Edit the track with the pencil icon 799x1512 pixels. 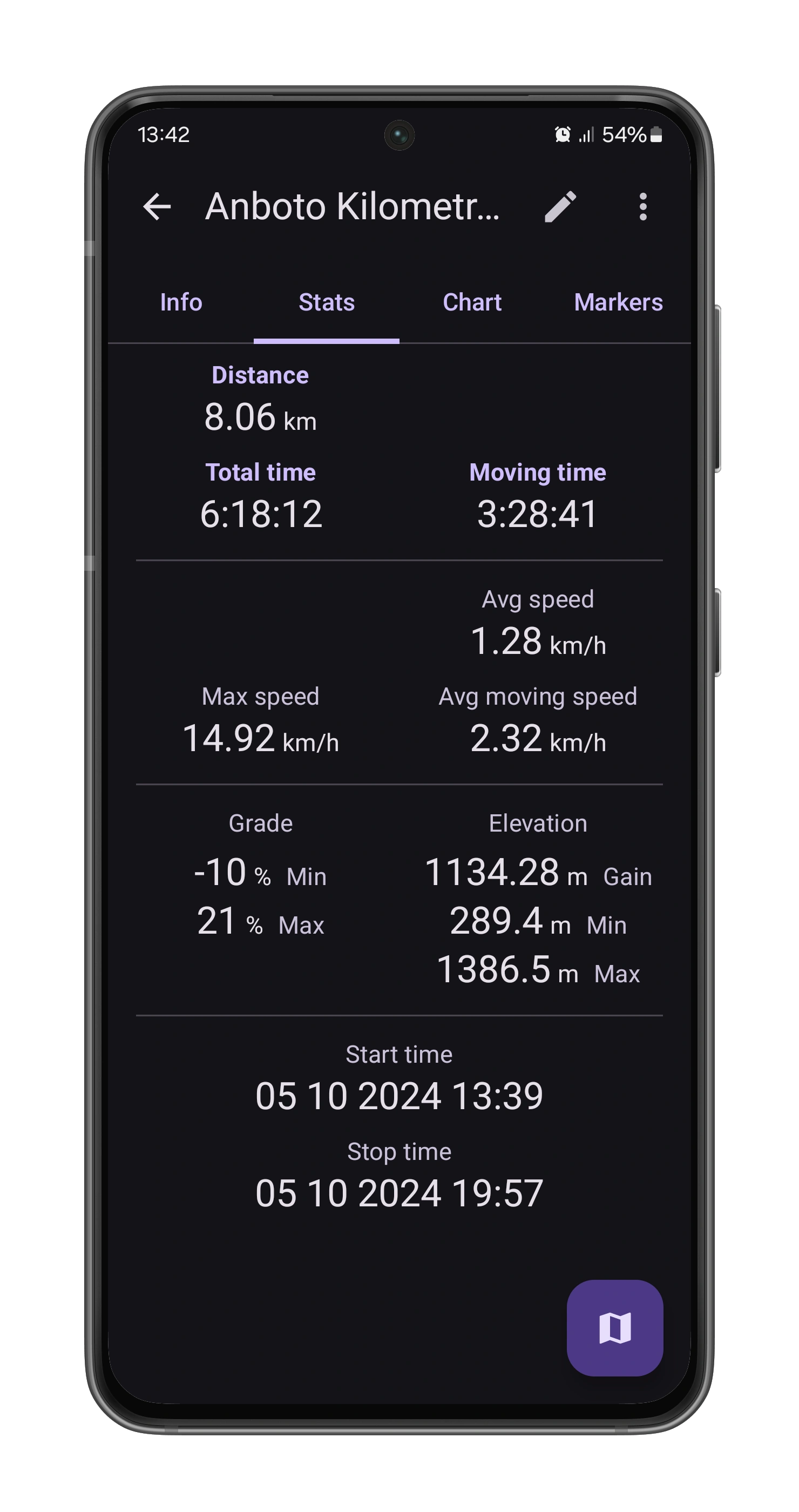click(560, 207)
